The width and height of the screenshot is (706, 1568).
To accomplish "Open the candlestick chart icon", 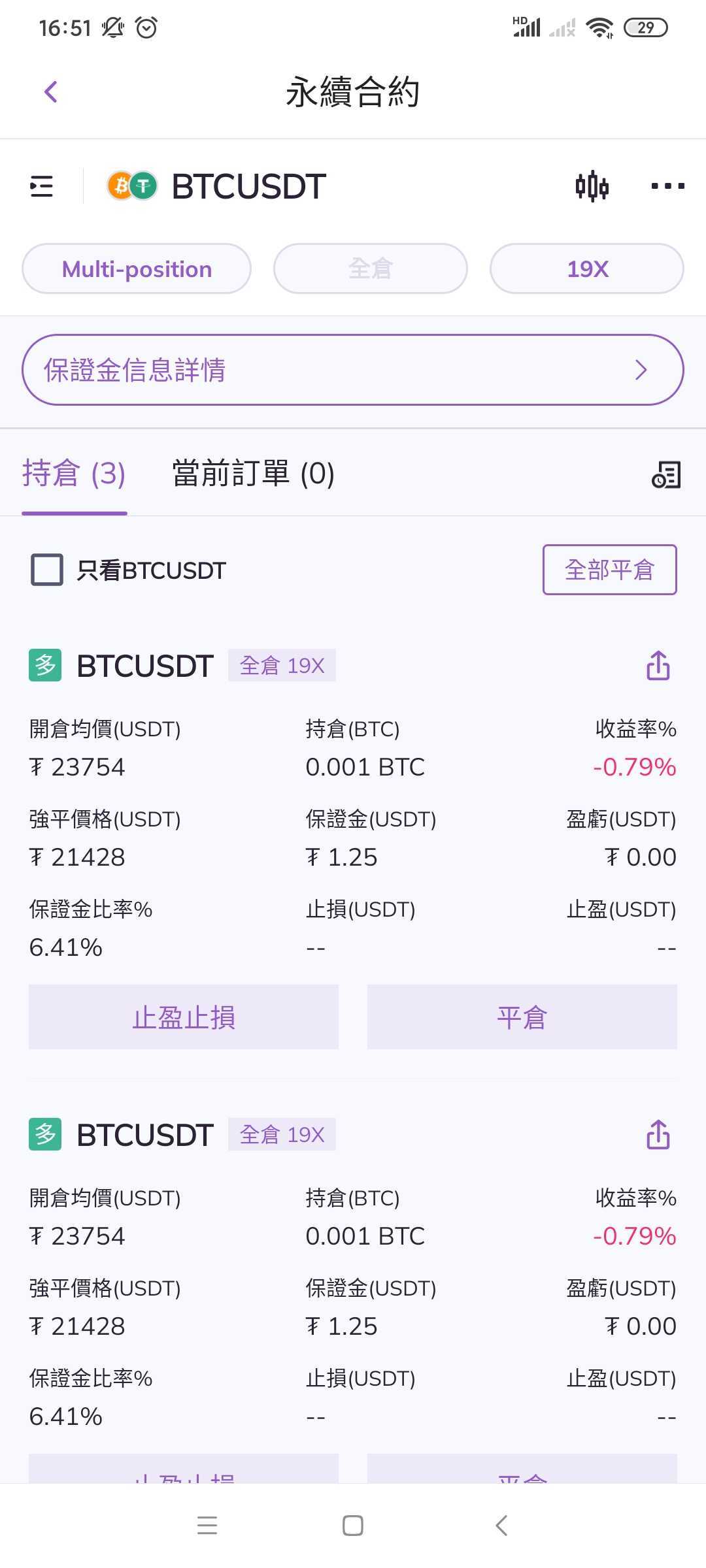I will point(592,186).
